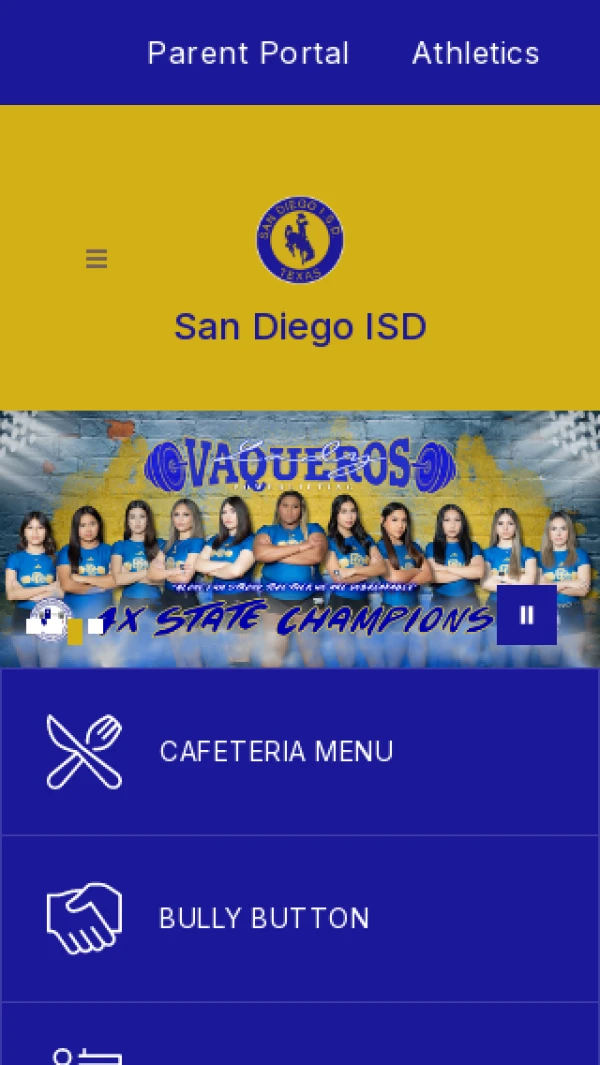Open the Parent Portal link
The height and width of the screenshot is (1065, 600).
[x=248, y=53]
